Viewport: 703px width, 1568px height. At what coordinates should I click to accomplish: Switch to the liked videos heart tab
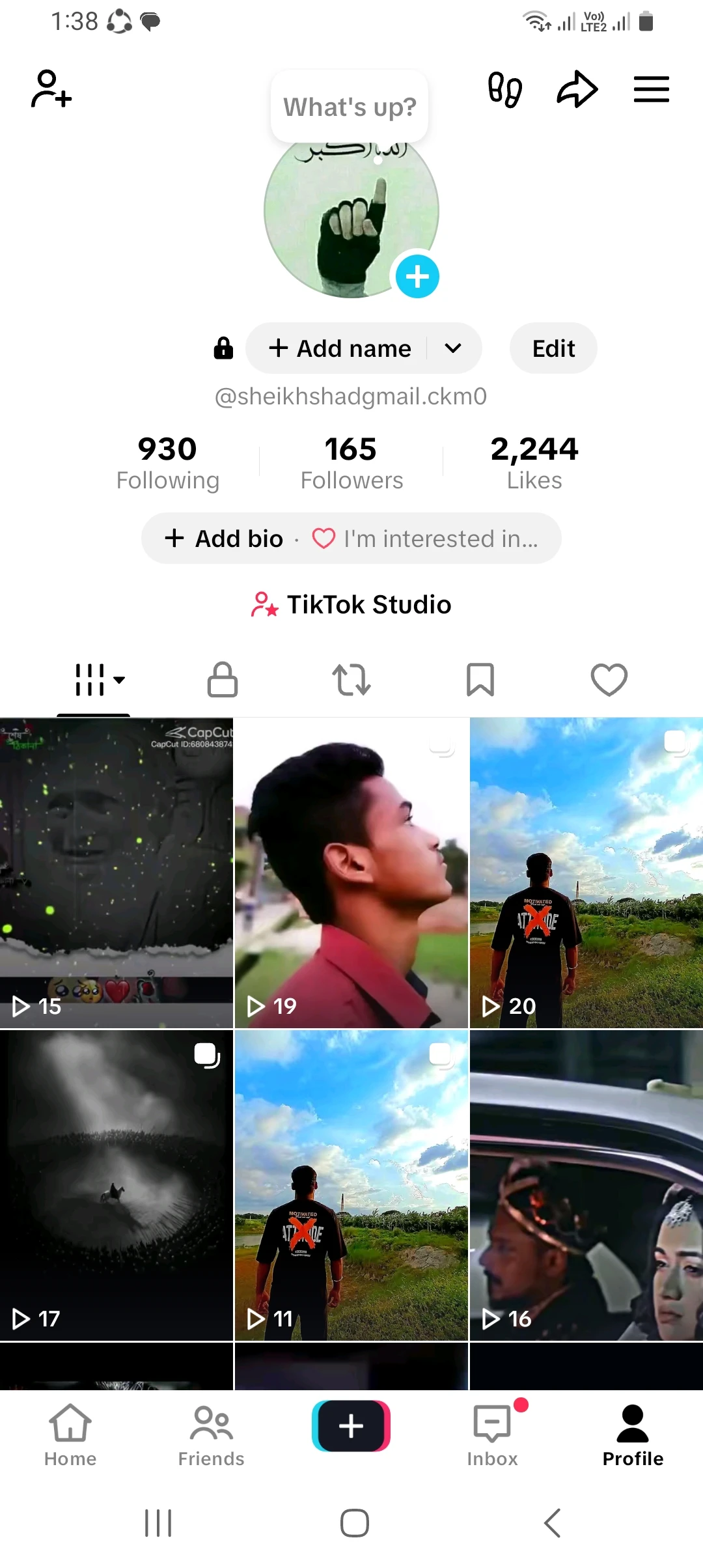[609, 680]
